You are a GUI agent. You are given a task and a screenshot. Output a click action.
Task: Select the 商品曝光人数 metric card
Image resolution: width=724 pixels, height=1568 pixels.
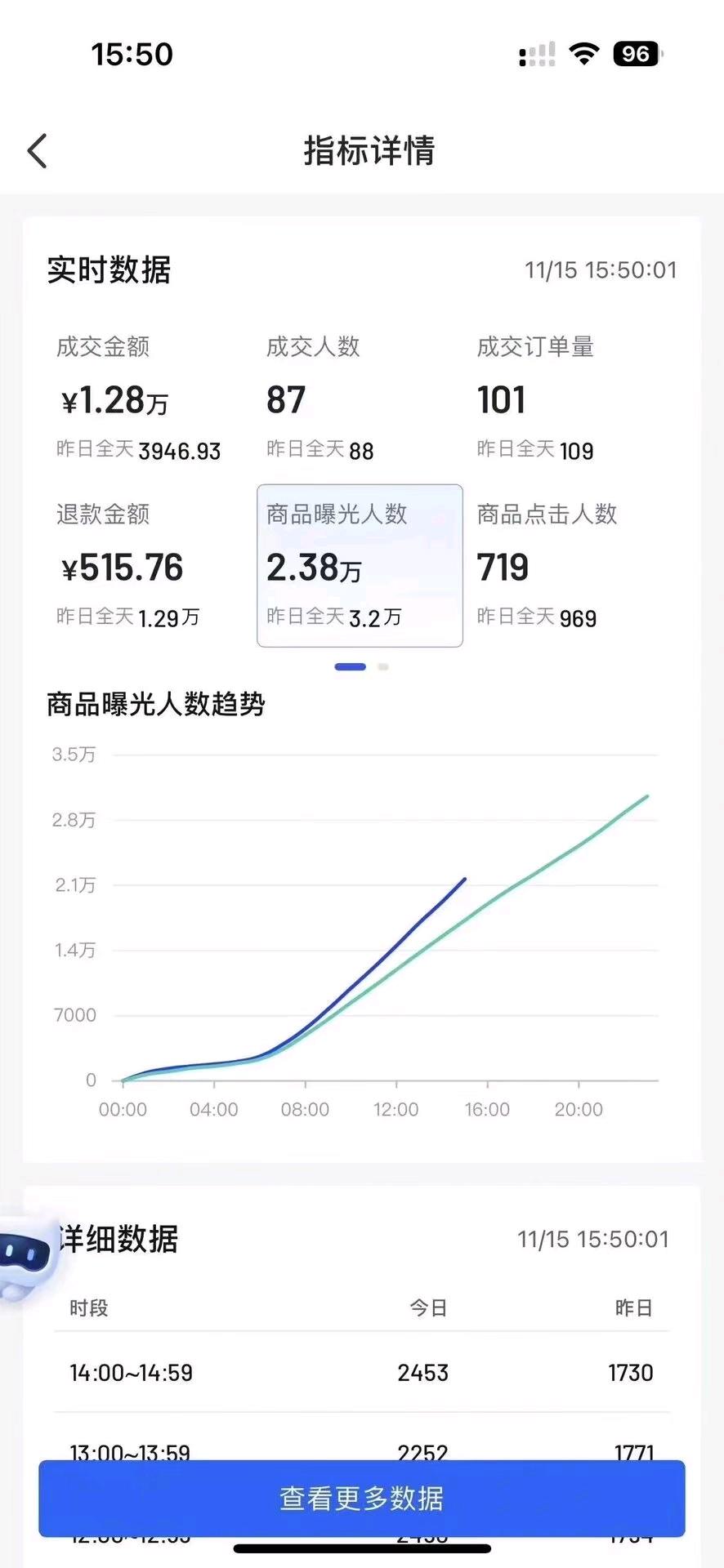360,566
